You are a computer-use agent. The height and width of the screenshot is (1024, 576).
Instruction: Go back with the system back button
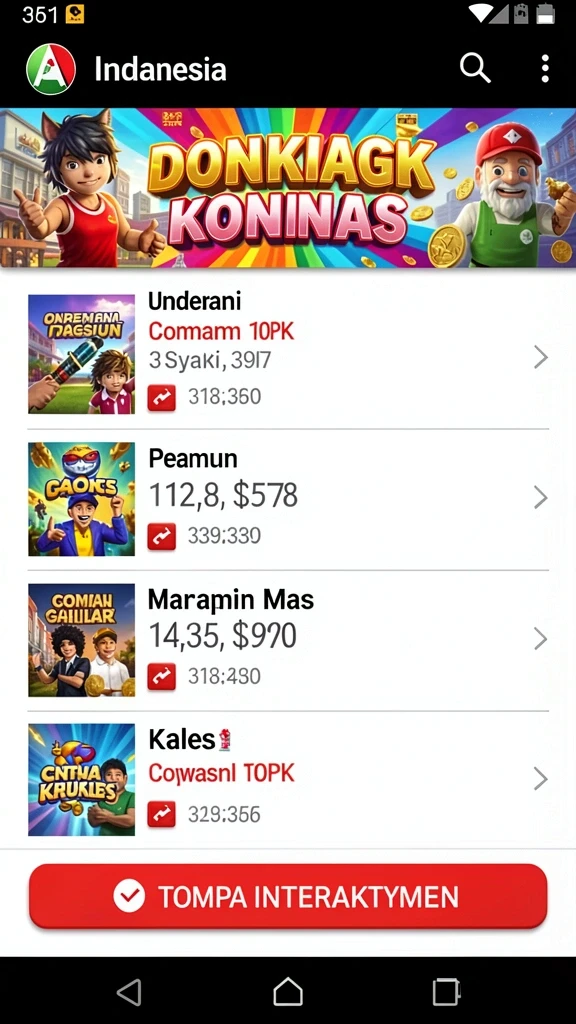[x=129, y=993]
